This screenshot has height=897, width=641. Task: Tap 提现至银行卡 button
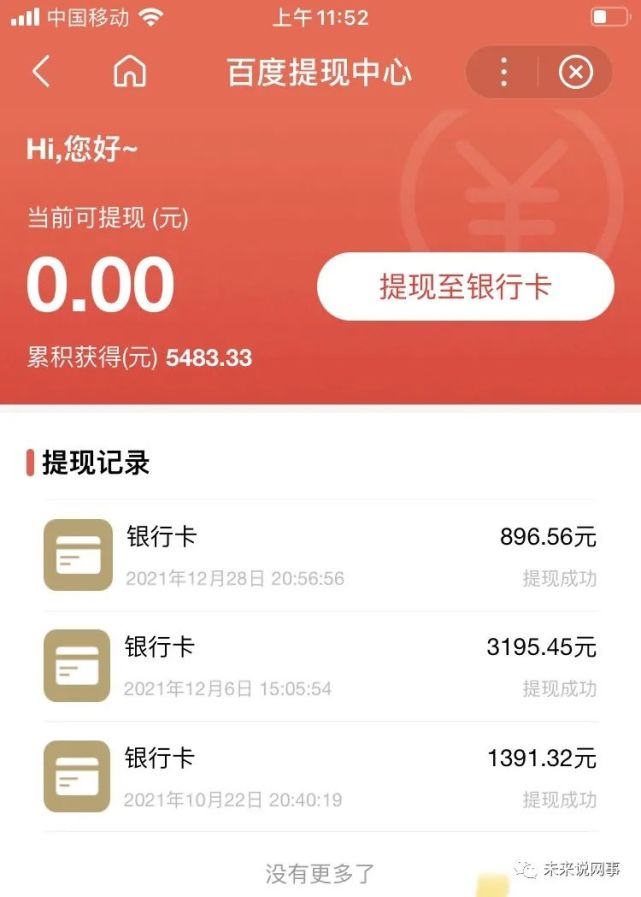[465, 287]
